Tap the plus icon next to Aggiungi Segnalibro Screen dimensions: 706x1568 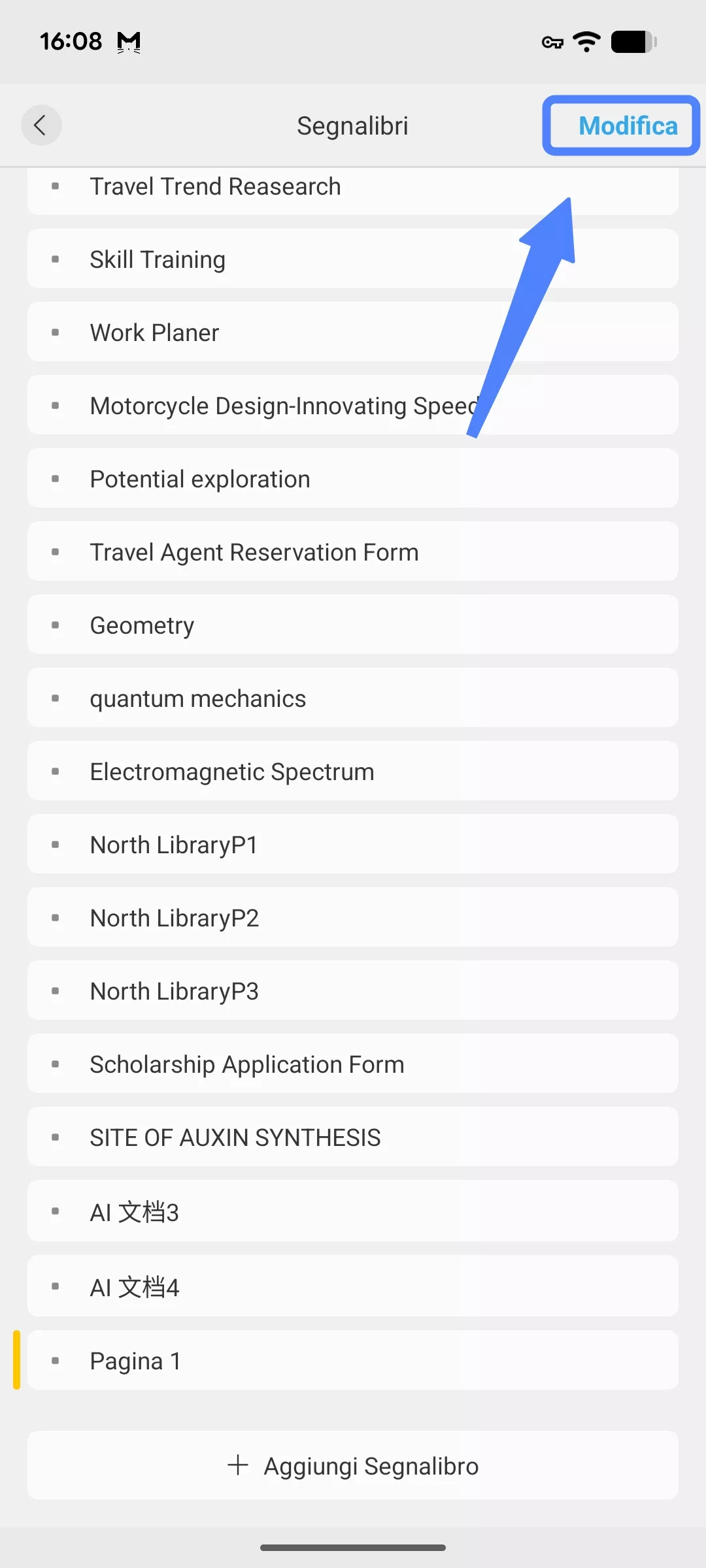tap(238, 1465)
